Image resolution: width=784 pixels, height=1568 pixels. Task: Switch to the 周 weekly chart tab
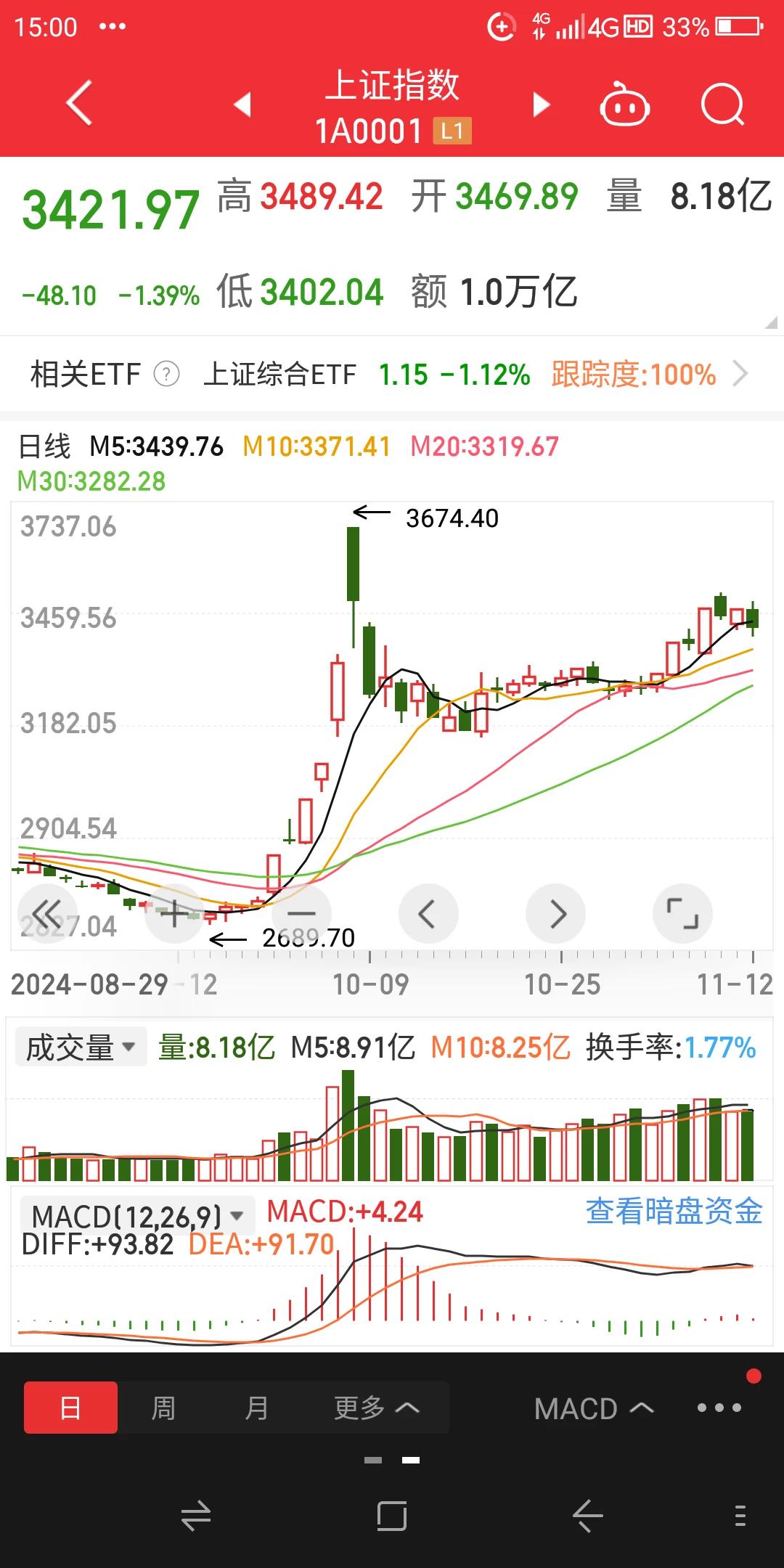click(x=163, y=1408)
